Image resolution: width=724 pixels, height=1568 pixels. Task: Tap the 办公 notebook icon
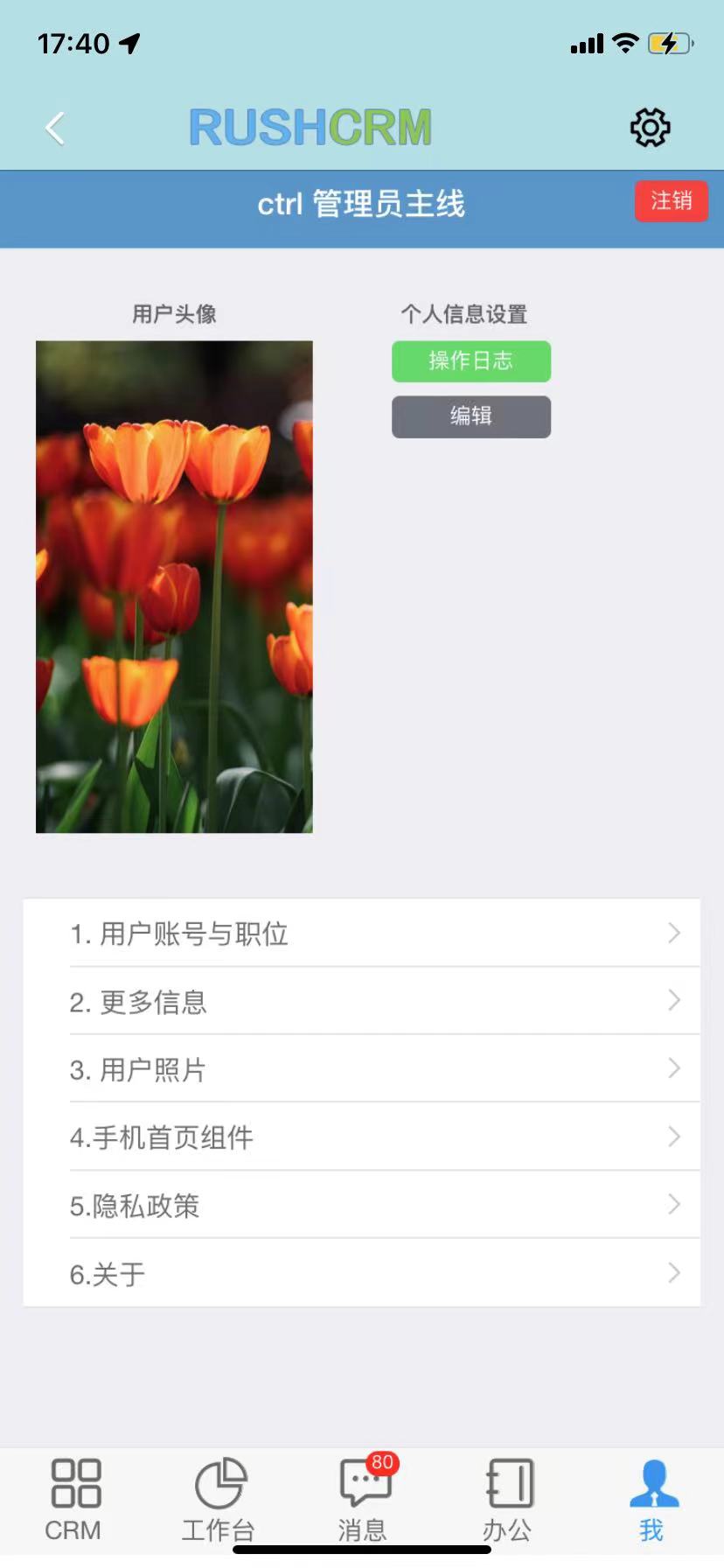pyautogui.click(x=507, y=1485)
